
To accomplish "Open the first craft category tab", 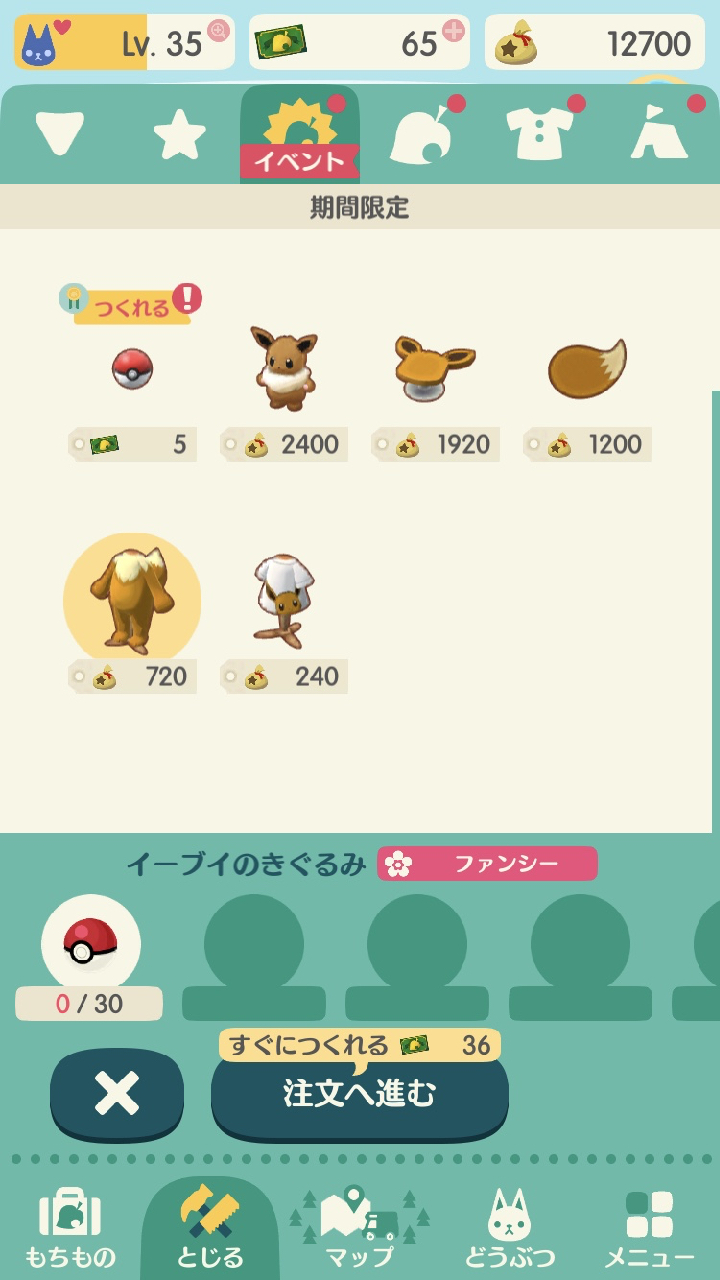I will [60, 134].
